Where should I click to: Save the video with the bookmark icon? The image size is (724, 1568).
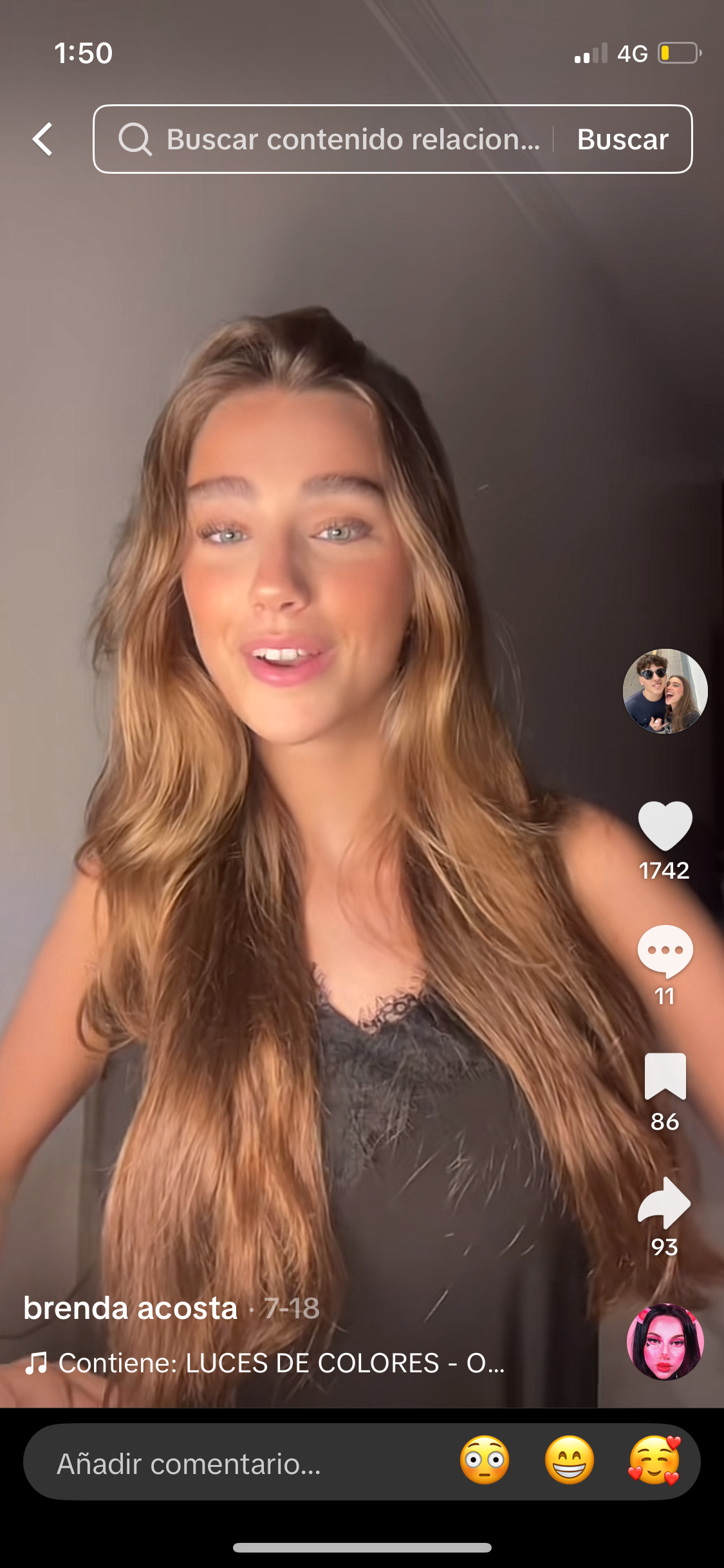(665, 1076)
